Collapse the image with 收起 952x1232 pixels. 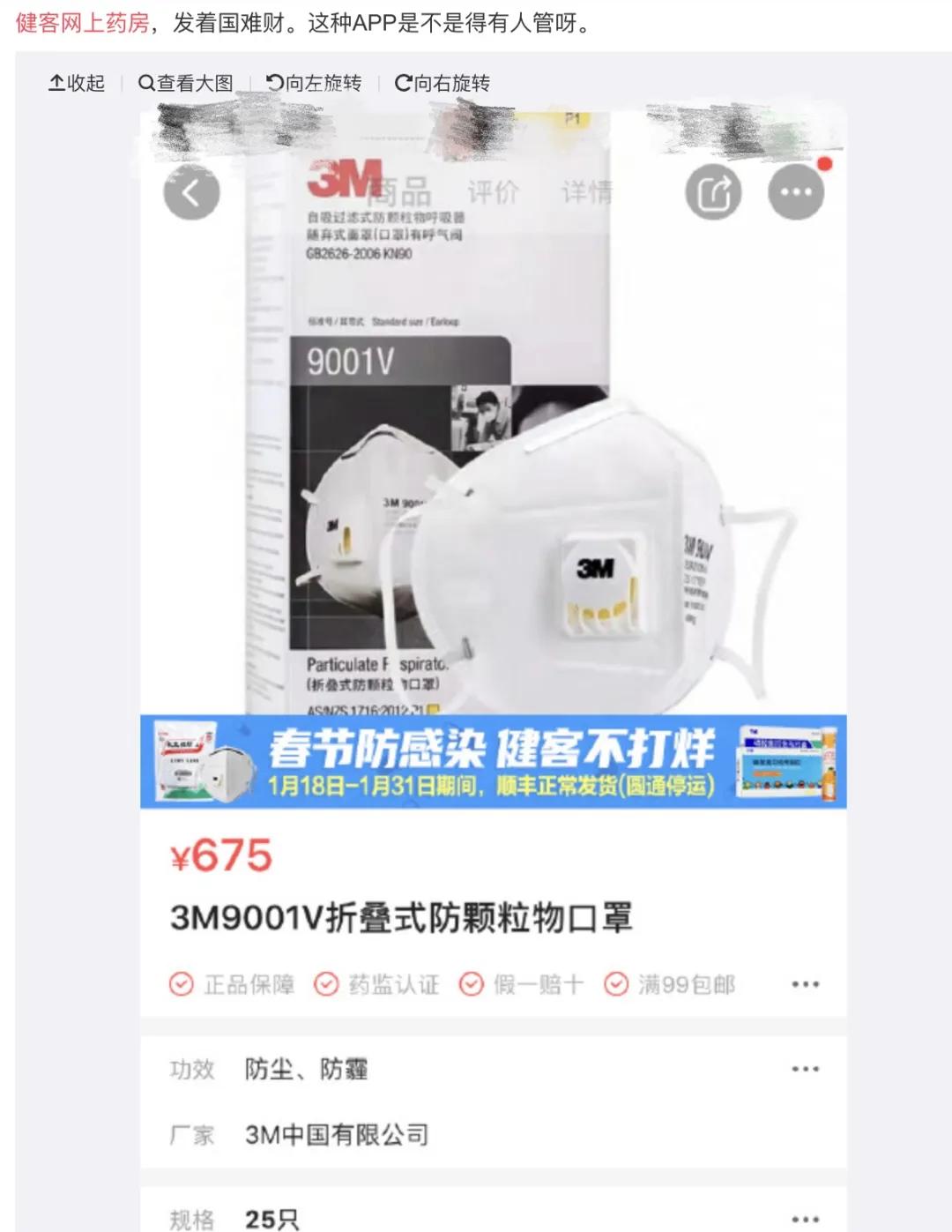coord(75,83)
